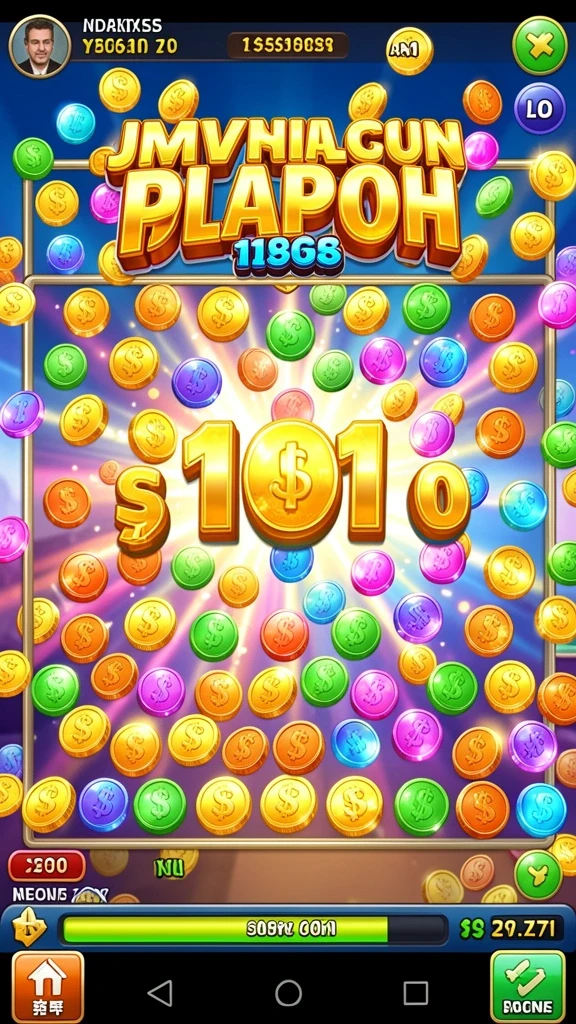The width and height of the screenshot is (576, 1024).
Task: Tap the round green check icon above the balance
Action: [x=538, y=874]
